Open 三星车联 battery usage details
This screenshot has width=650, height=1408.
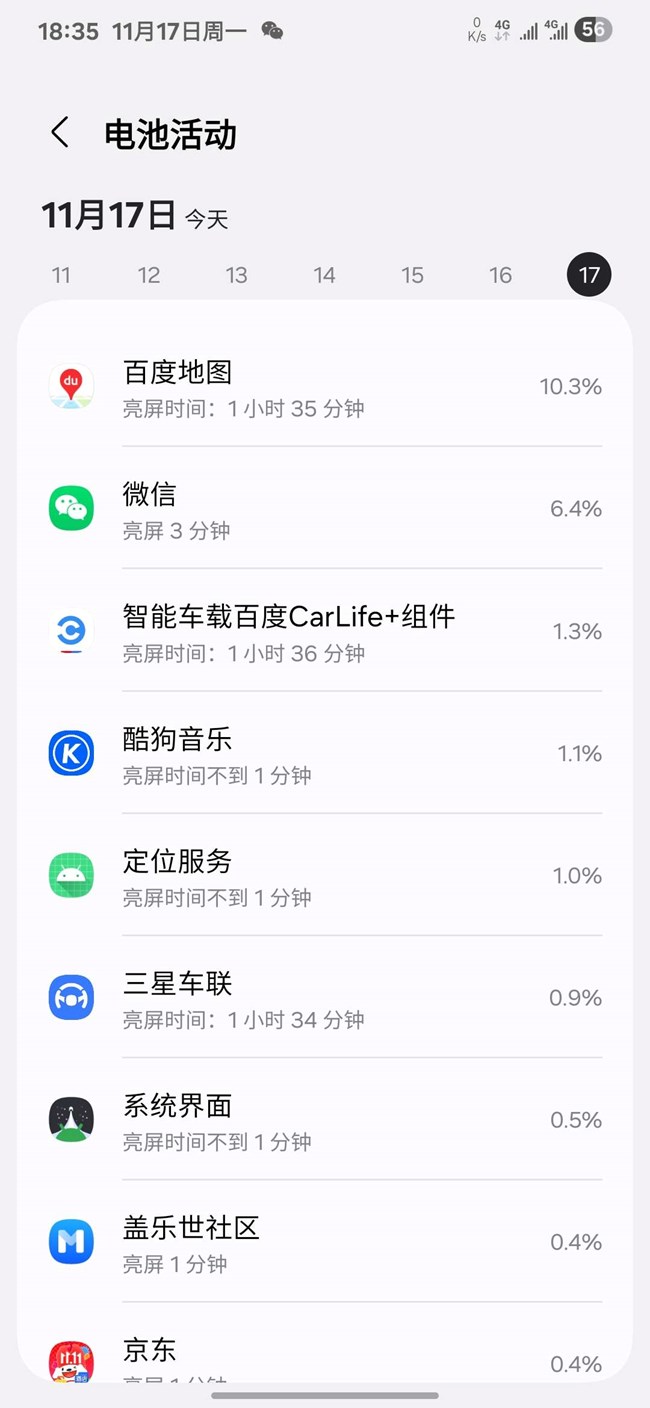325,998
